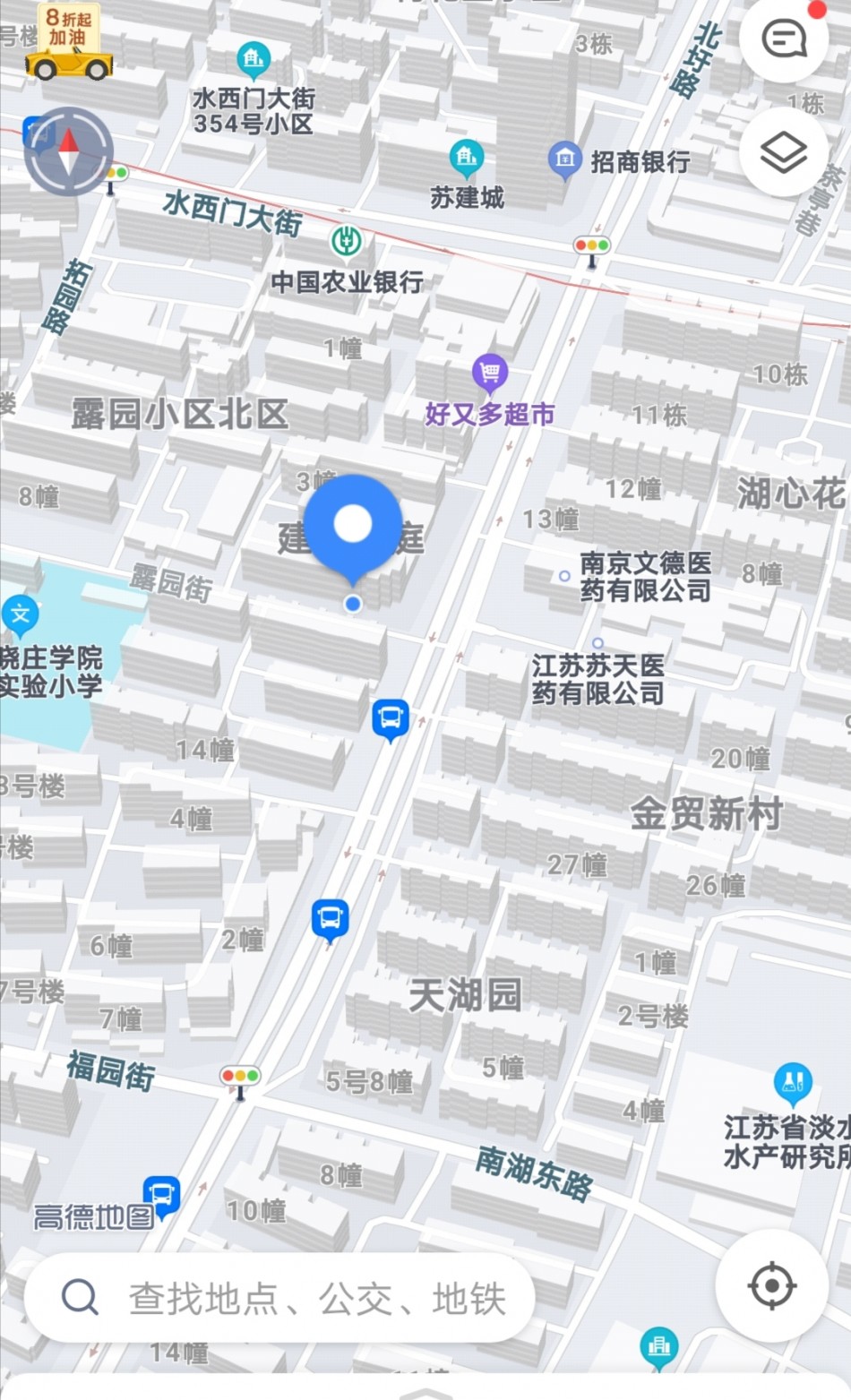Re-center map on my current location
The image size is (851, 1400).
pos(771,1285)
